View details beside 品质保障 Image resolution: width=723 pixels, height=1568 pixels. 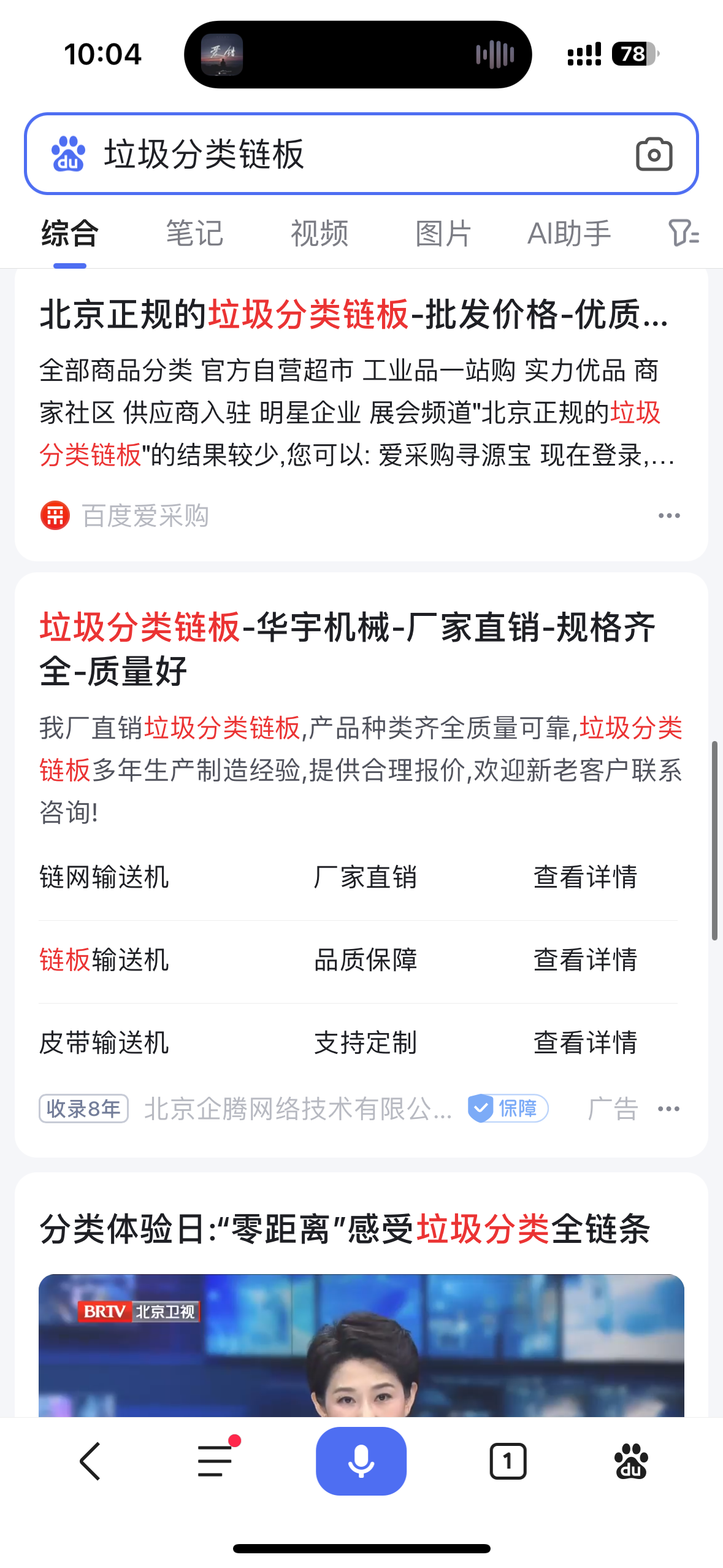pos(585,960)
